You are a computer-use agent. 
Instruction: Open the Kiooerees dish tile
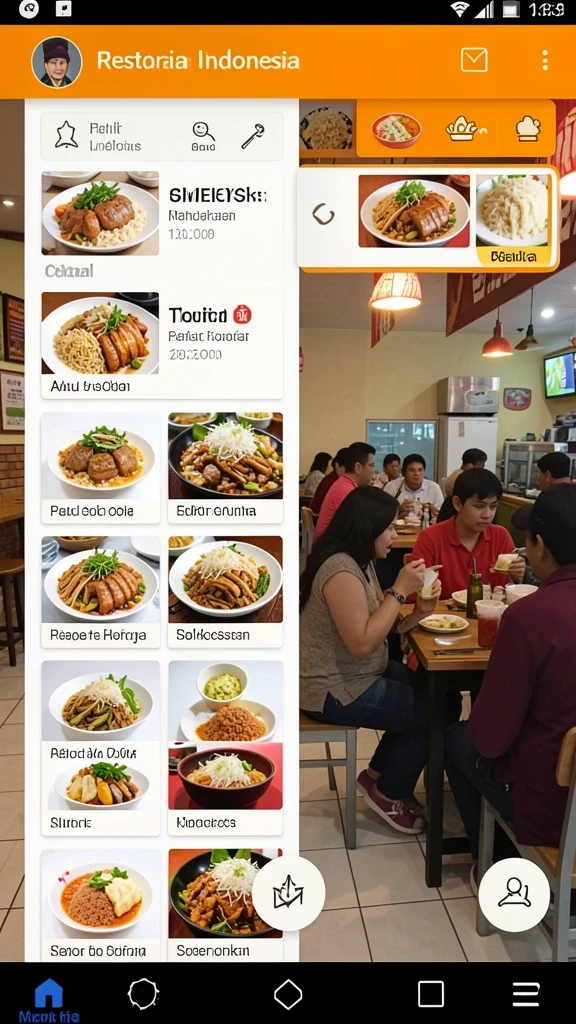(x=225, y=789)
